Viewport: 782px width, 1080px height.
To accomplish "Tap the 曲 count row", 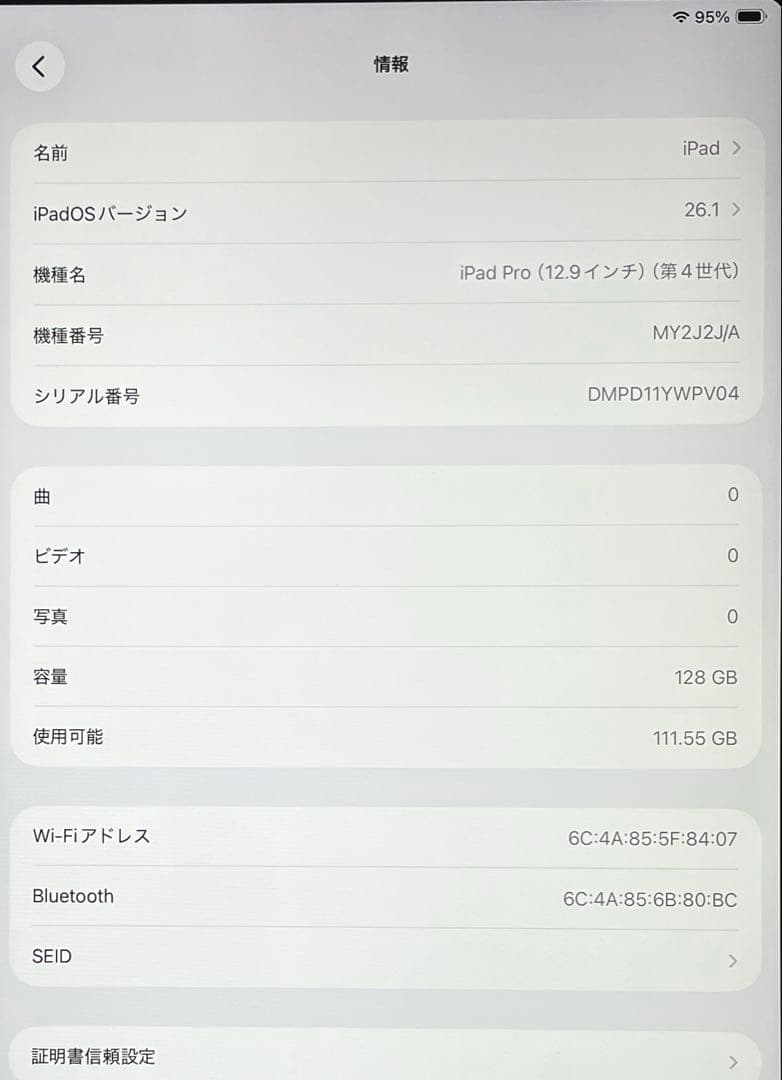I will pos(390,495).
